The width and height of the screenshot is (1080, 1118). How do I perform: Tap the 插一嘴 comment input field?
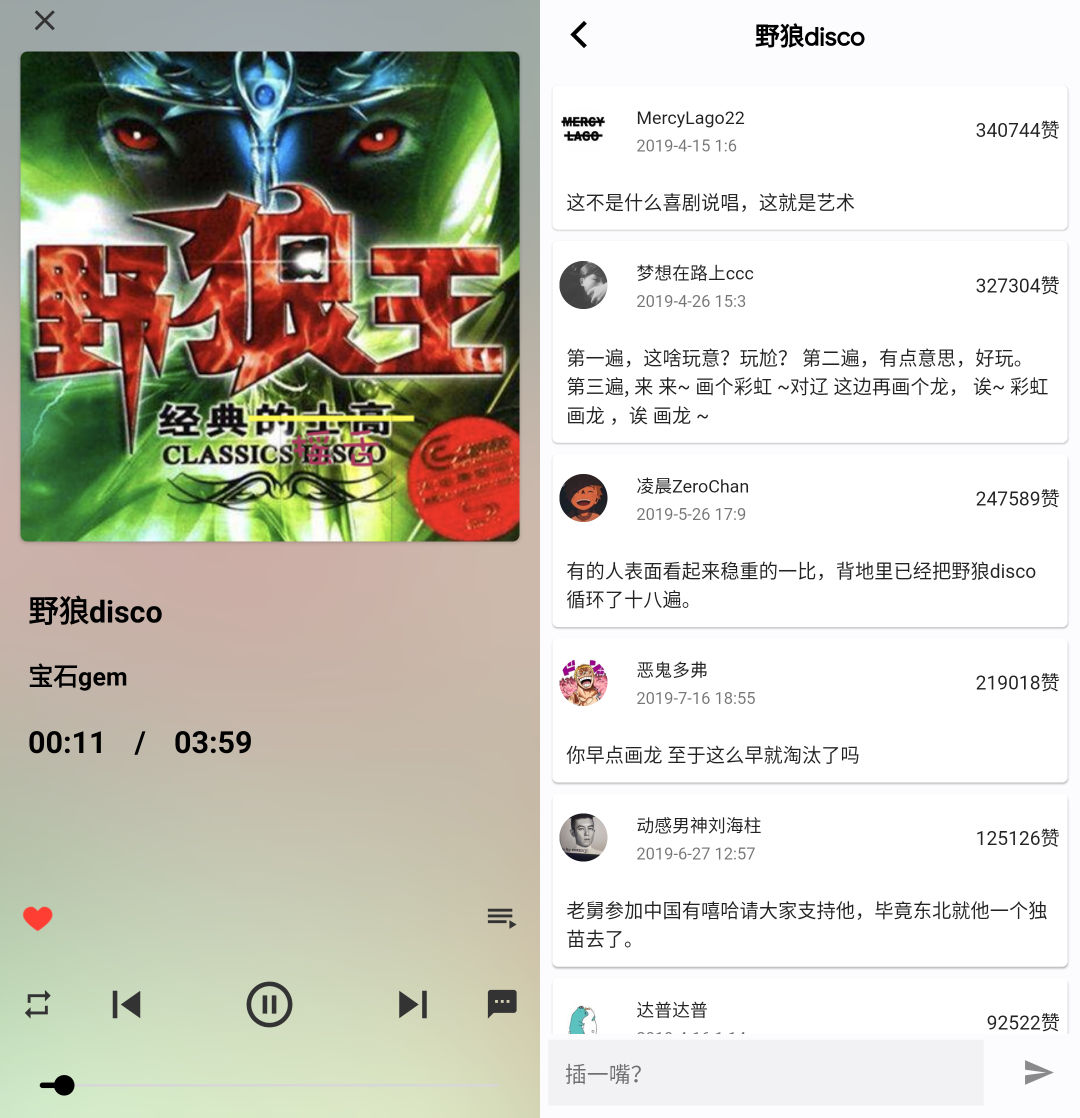pos(765,1073)
